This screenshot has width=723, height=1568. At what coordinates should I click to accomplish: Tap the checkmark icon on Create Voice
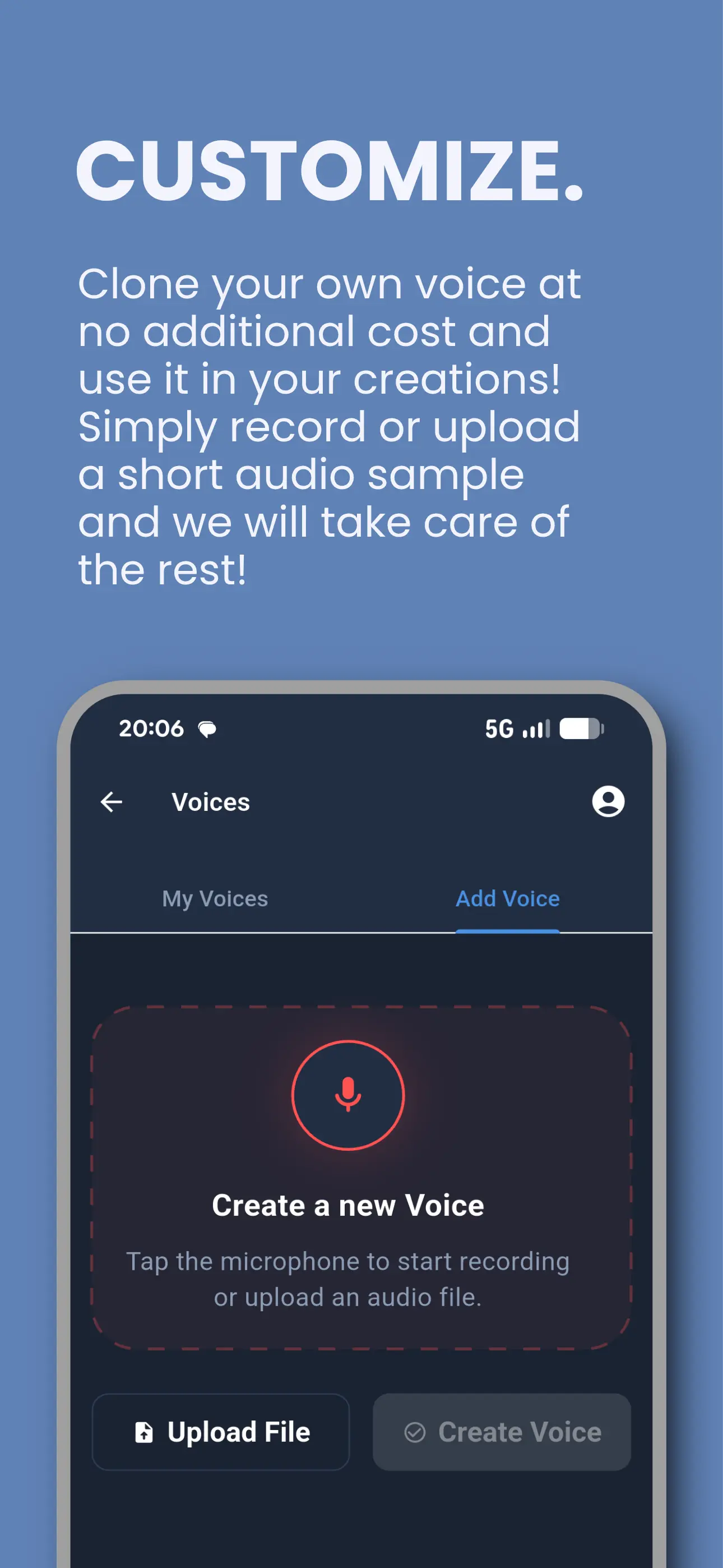tap(416, 1432)
